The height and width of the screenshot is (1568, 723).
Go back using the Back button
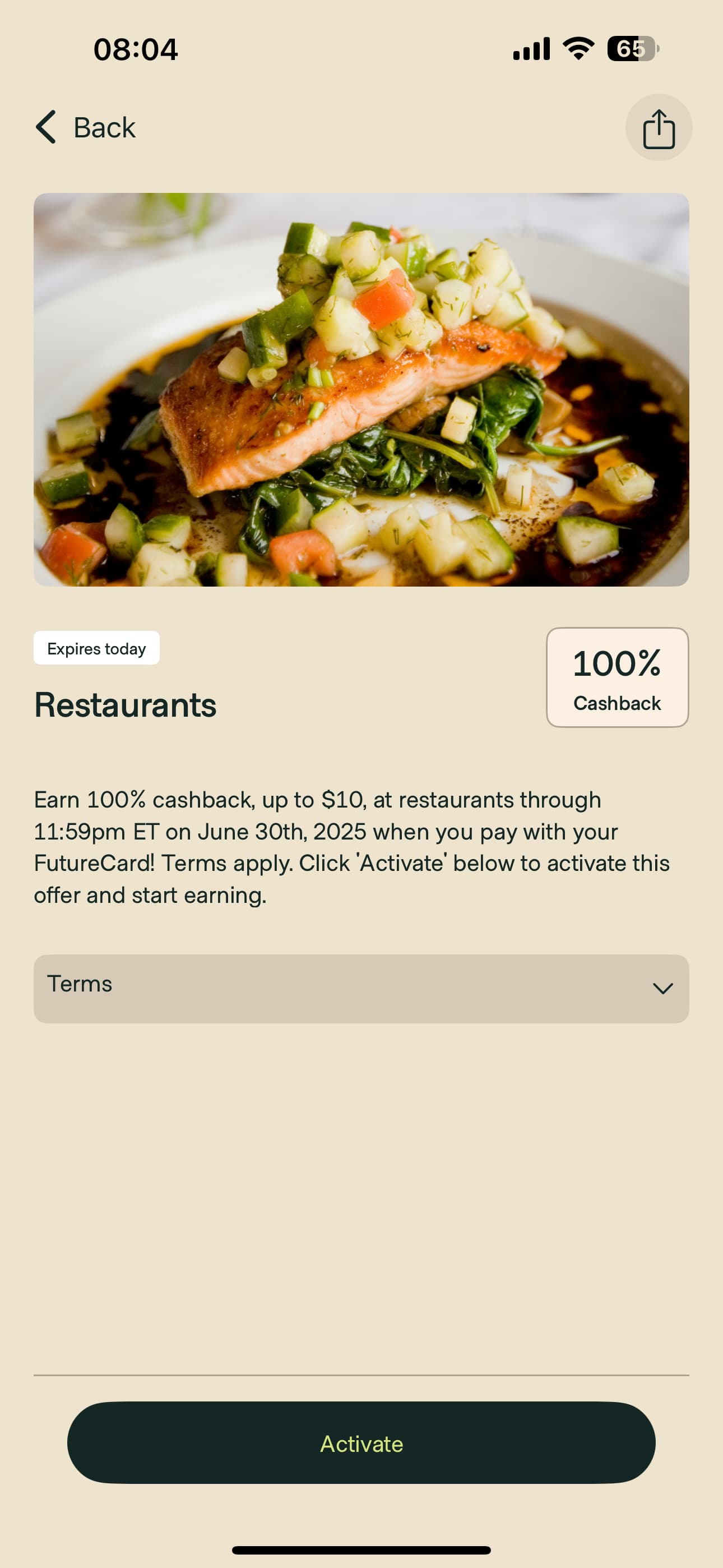pyautogui.click(x=85, y=127)
